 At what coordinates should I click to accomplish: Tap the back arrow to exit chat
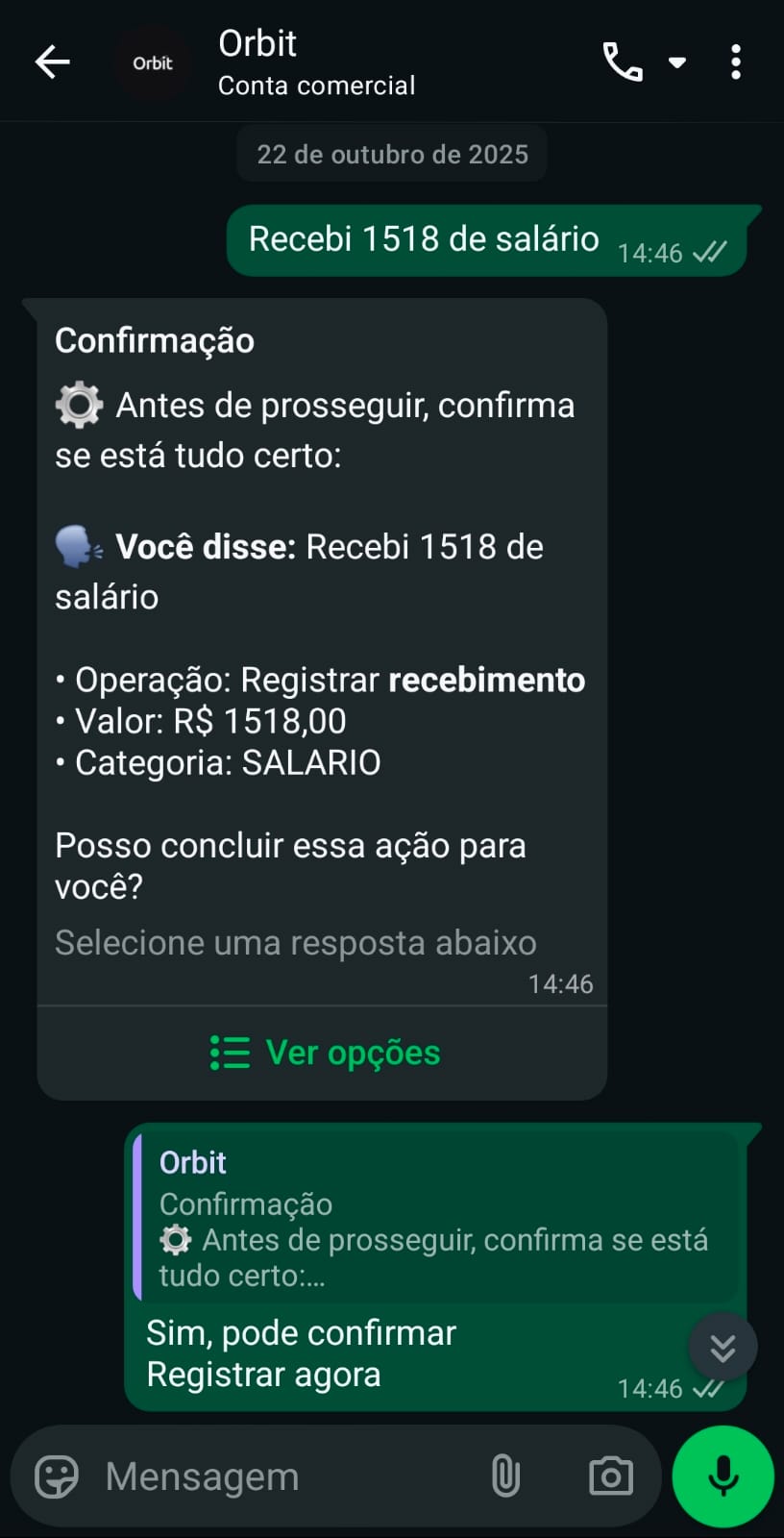pos(52,62)
